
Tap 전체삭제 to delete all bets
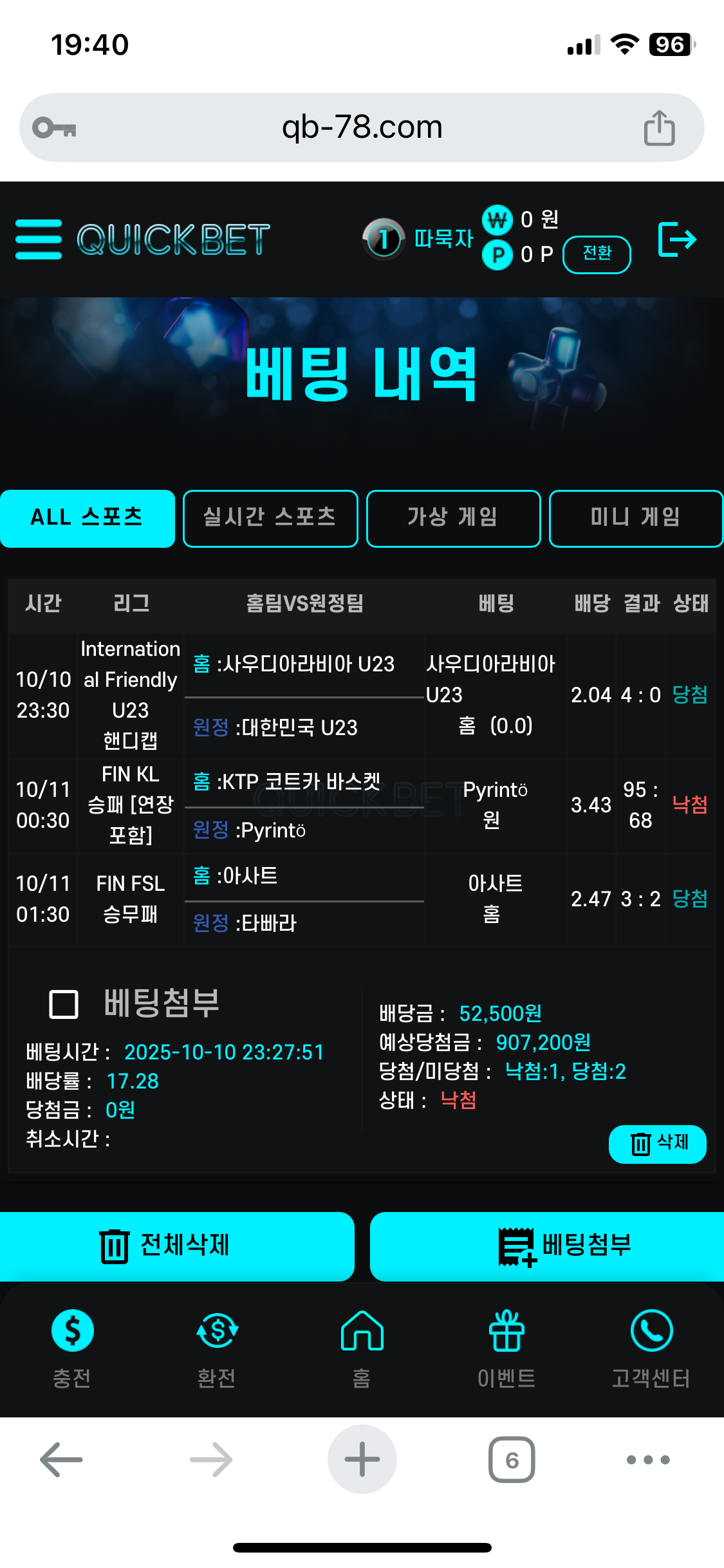click(x=177, y=1246)
